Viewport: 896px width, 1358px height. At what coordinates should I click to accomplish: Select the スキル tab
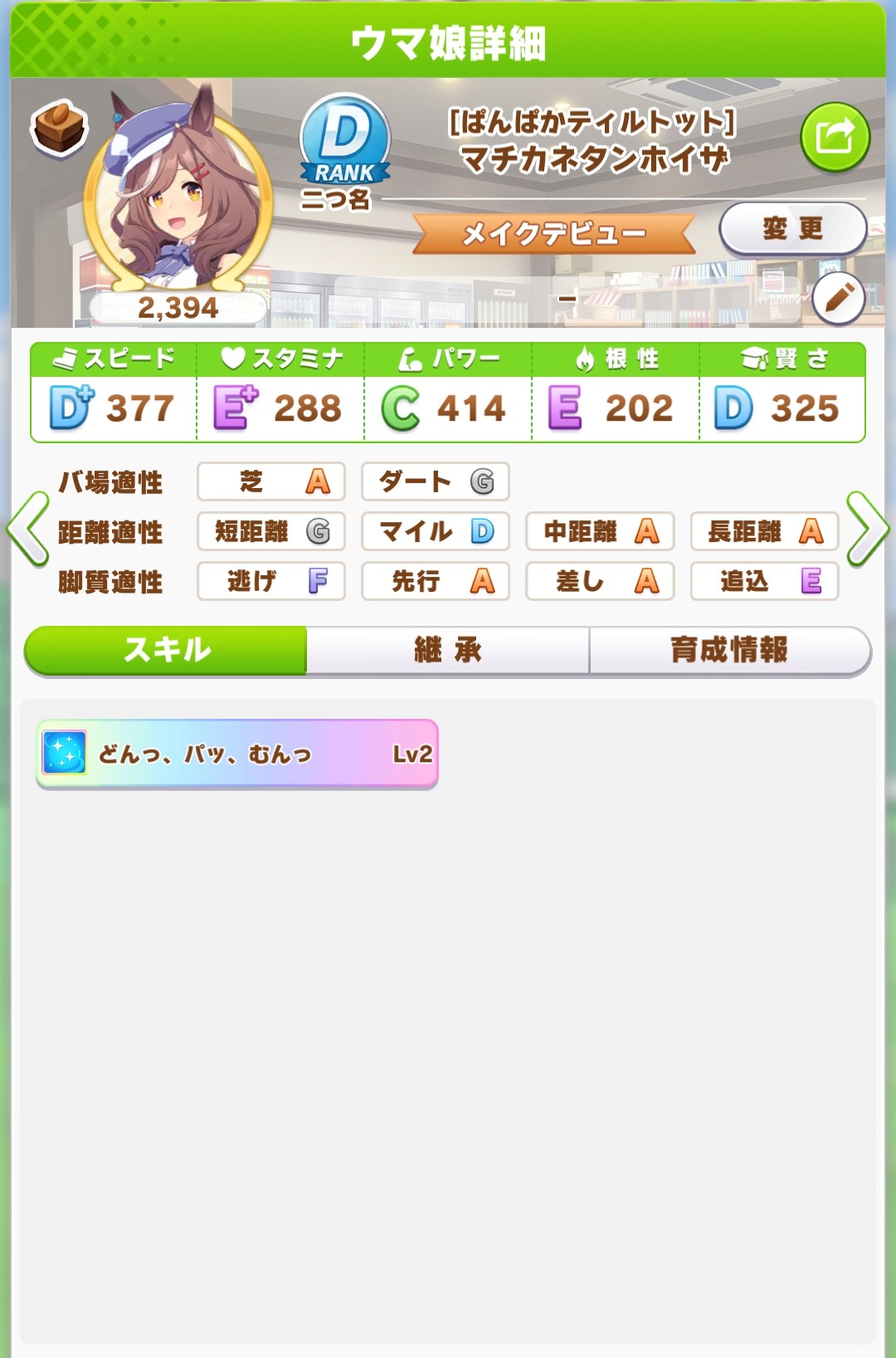[167, 650]
